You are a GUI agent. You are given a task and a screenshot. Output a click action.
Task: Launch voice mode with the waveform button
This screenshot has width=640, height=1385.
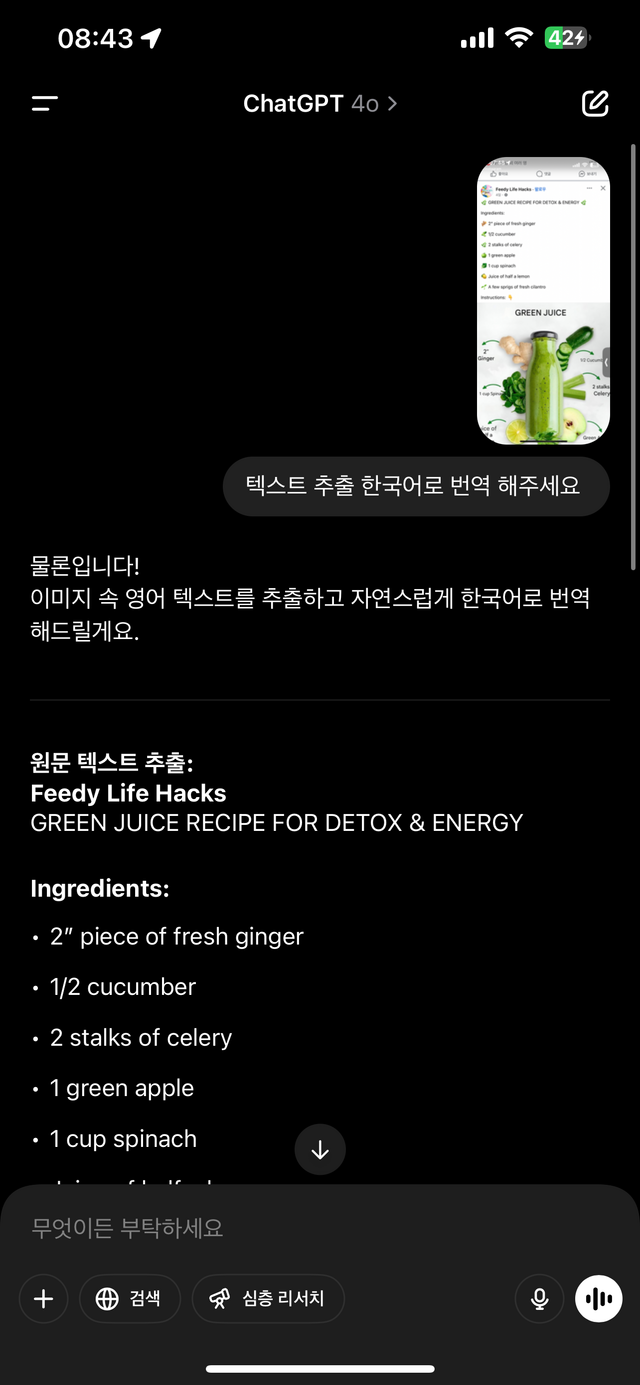click(599, 1299)
